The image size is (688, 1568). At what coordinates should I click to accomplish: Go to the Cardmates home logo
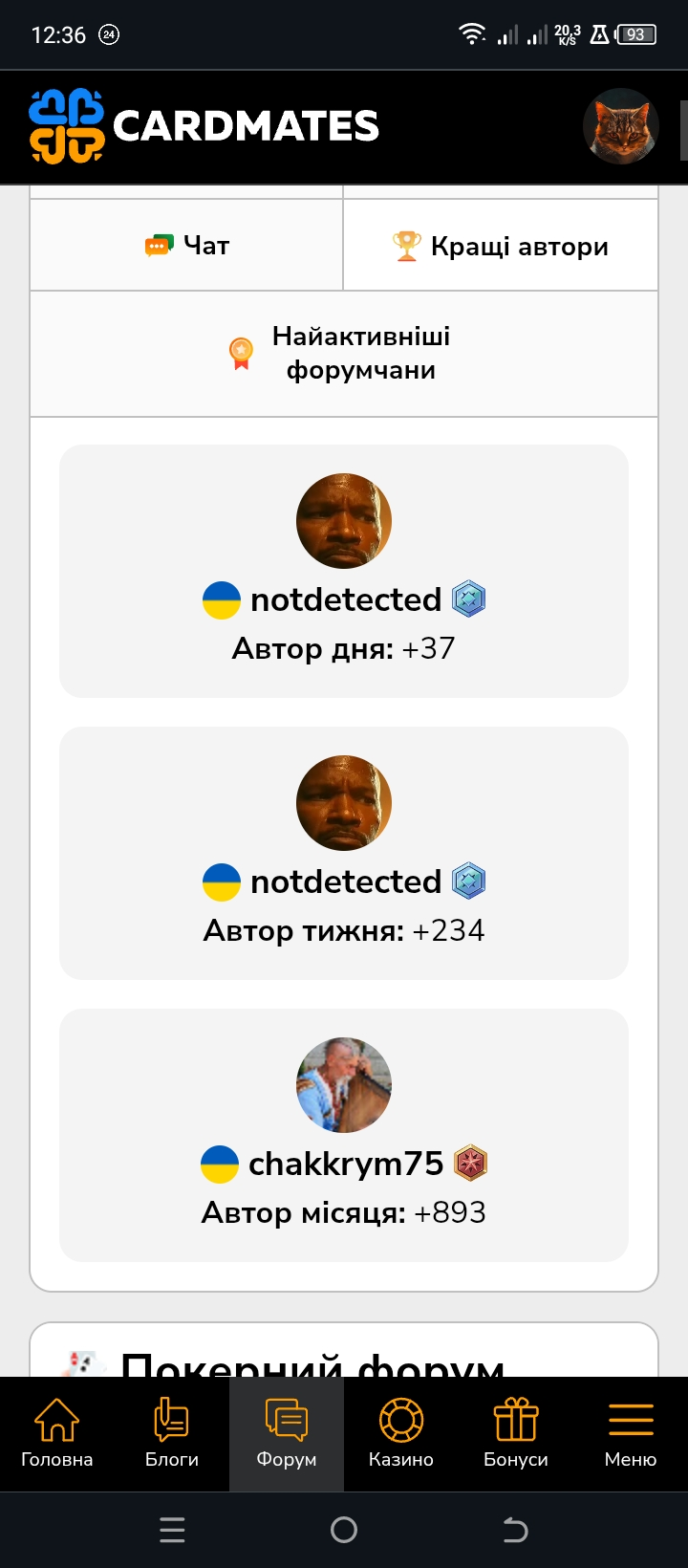[x=204, y=126]
